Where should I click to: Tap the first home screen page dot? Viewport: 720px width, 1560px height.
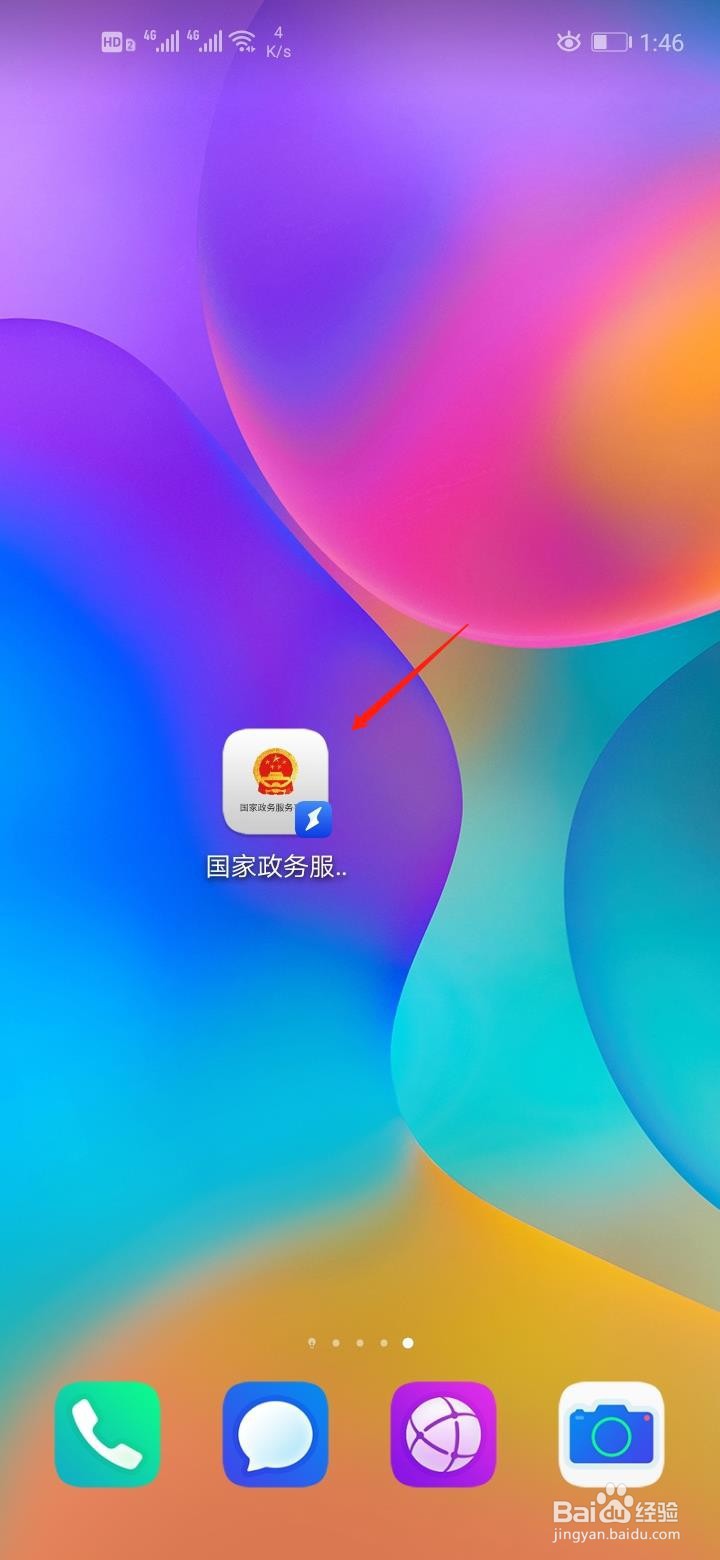[311, 1344]
